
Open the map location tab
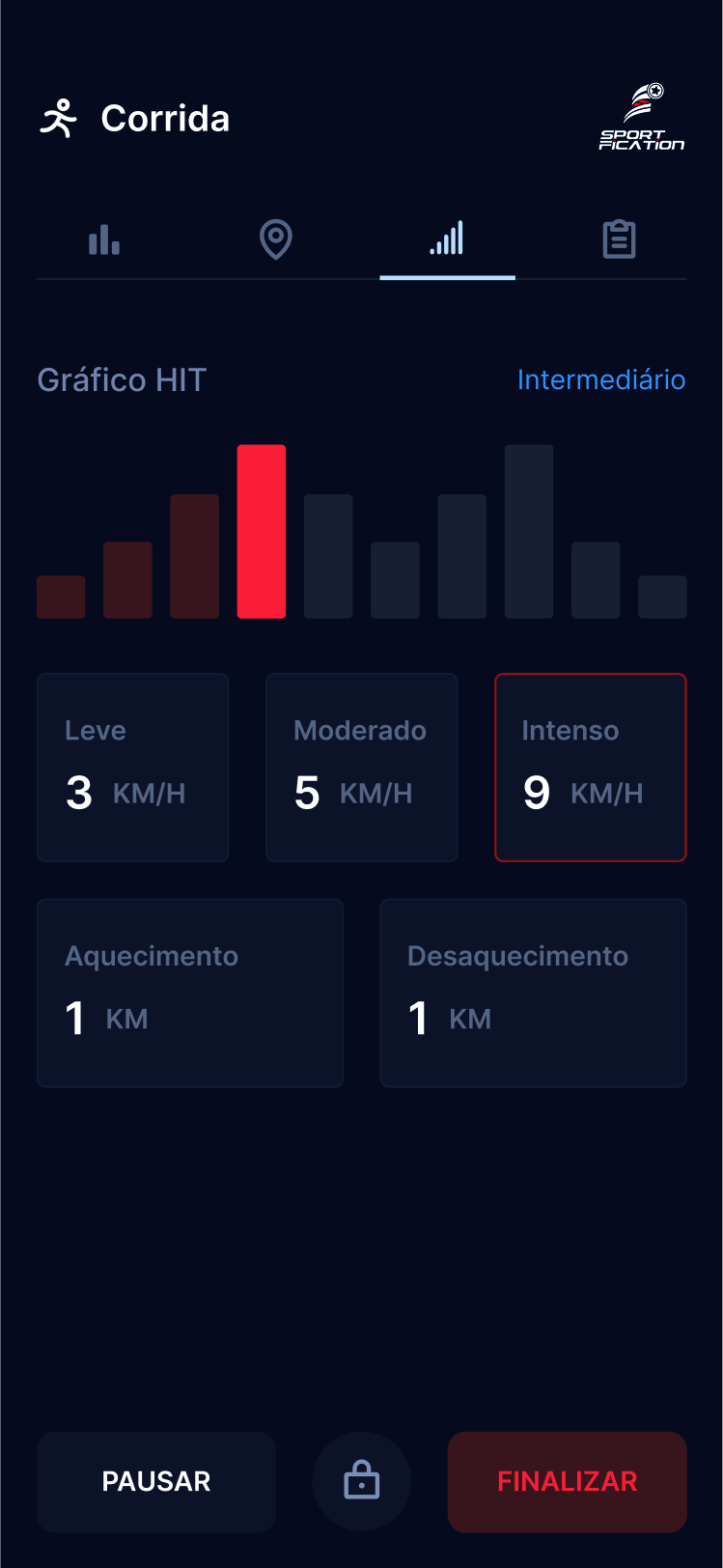click(x=276, y=239)
